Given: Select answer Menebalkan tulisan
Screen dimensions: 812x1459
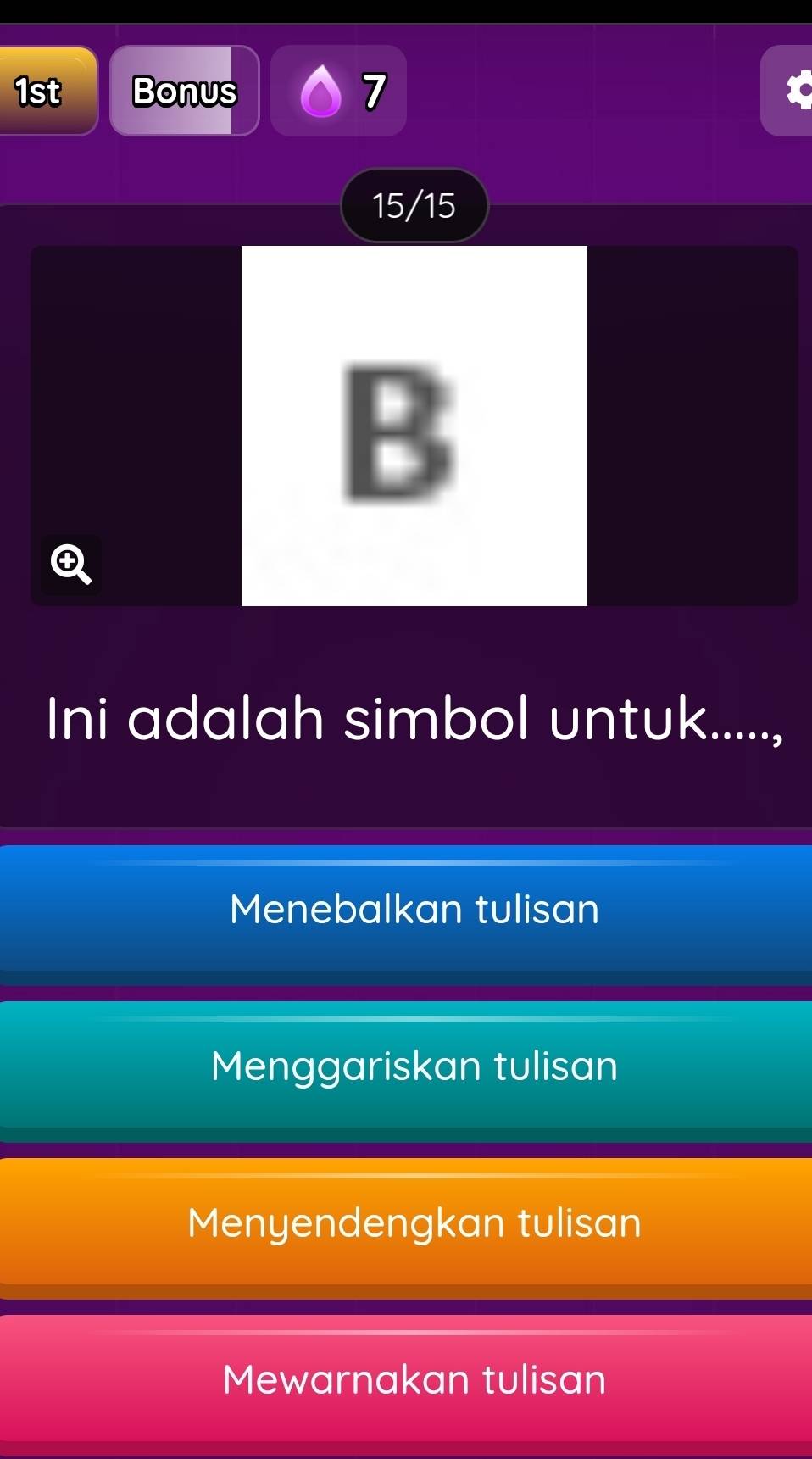Looking at the screenshot, I should [414, 910].
